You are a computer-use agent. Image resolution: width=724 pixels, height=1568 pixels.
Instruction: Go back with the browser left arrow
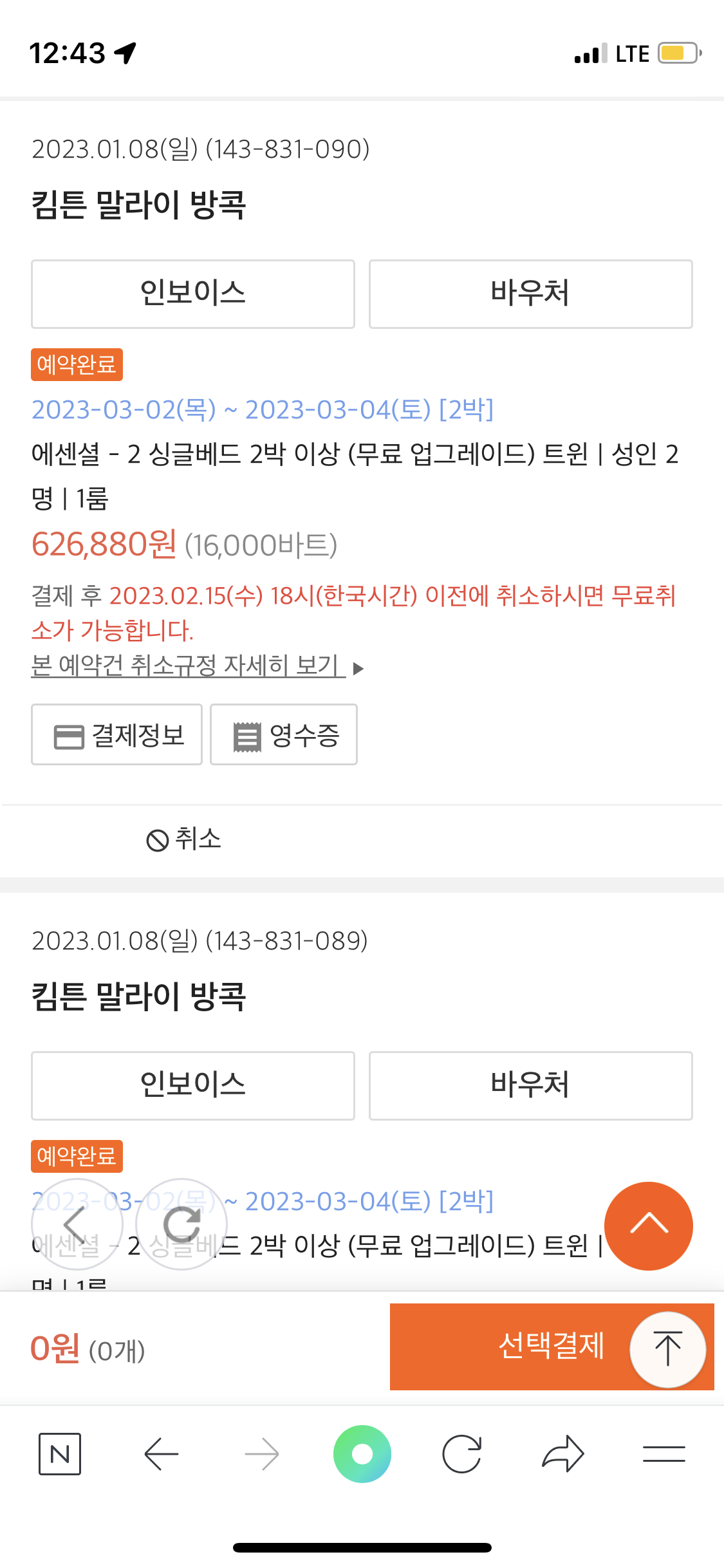point(161,1454)
